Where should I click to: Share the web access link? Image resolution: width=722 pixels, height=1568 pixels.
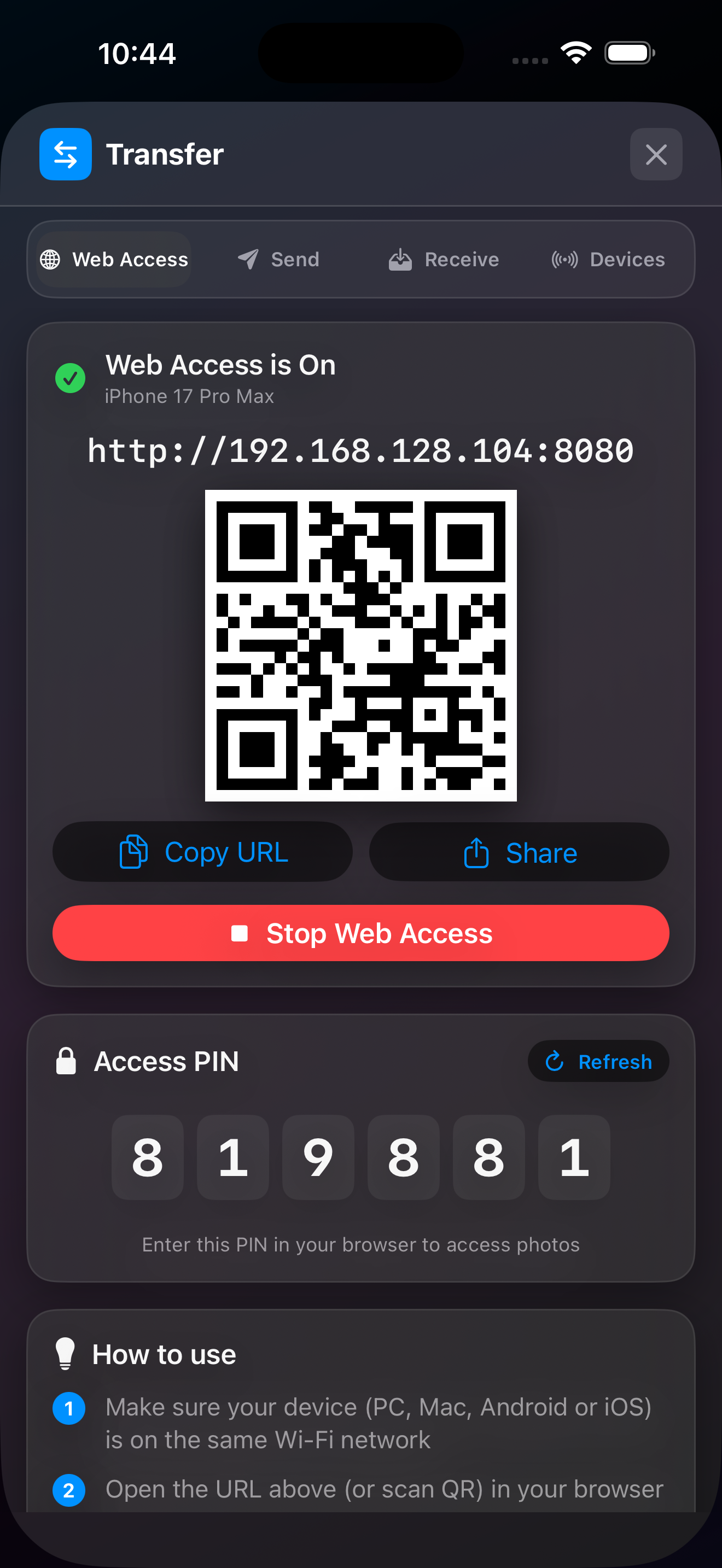(x=519, y=852)
